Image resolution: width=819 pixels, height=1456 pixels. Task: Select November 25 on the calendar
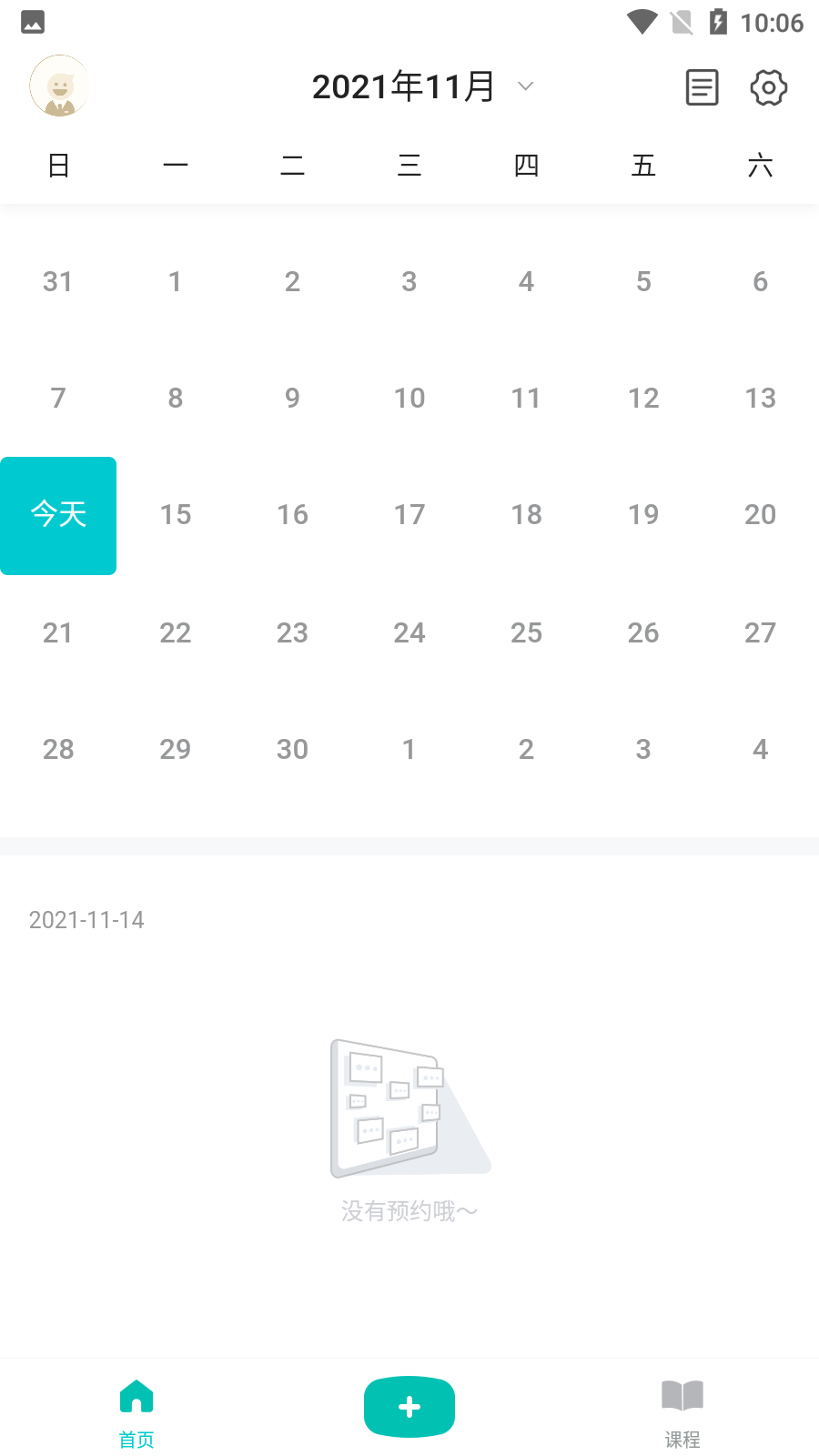(x=526, y=632)
